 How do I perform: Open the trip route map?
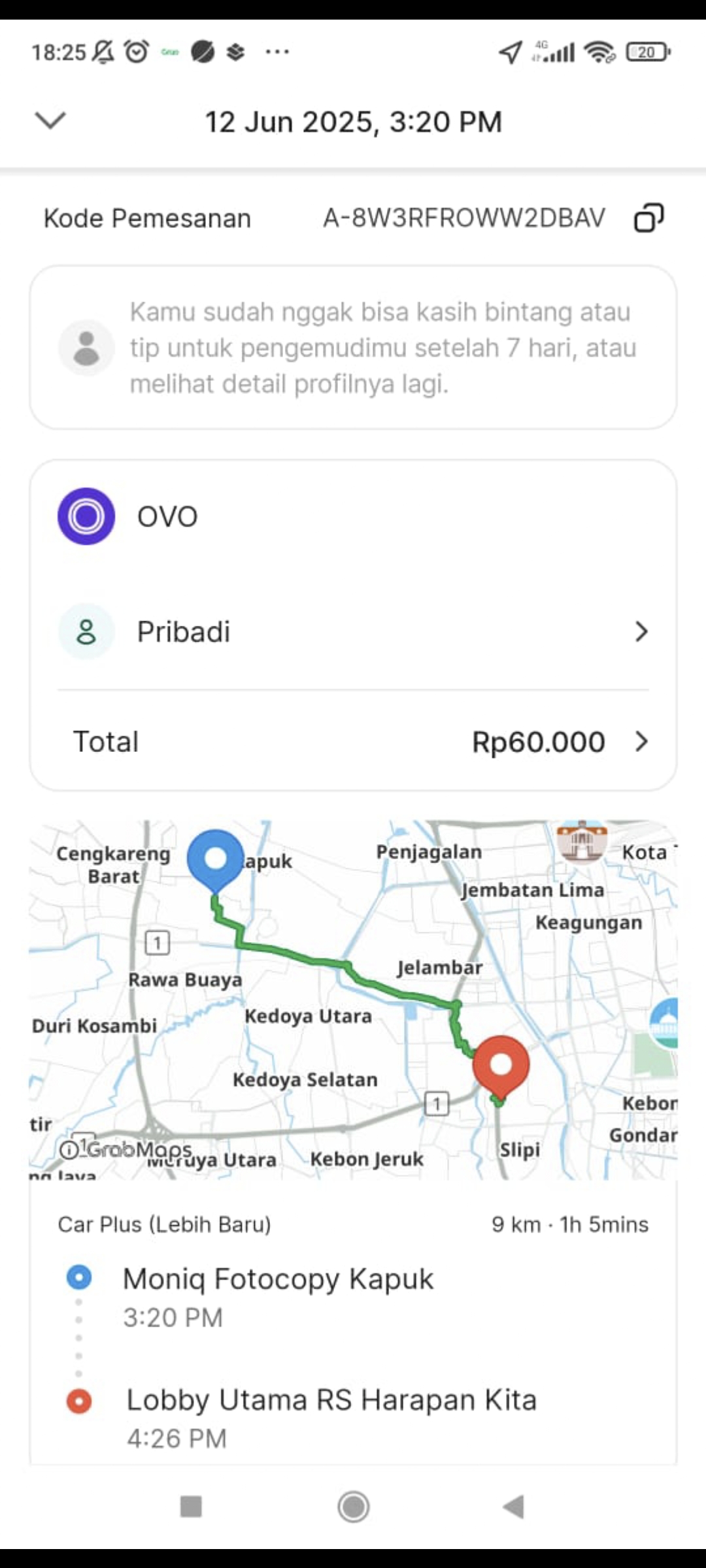click(353, 1000)
